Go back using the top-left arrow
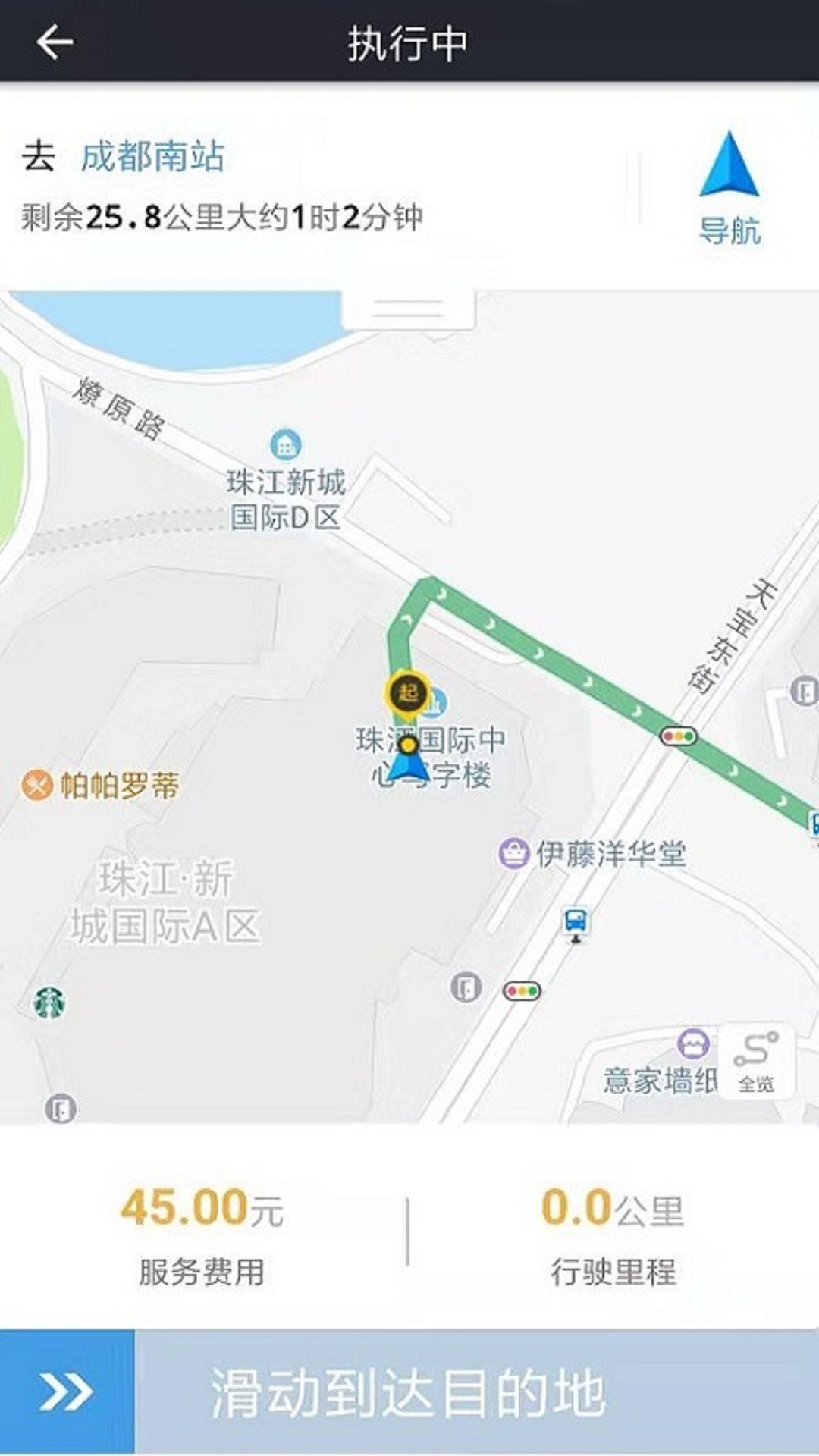 [55, 42]
